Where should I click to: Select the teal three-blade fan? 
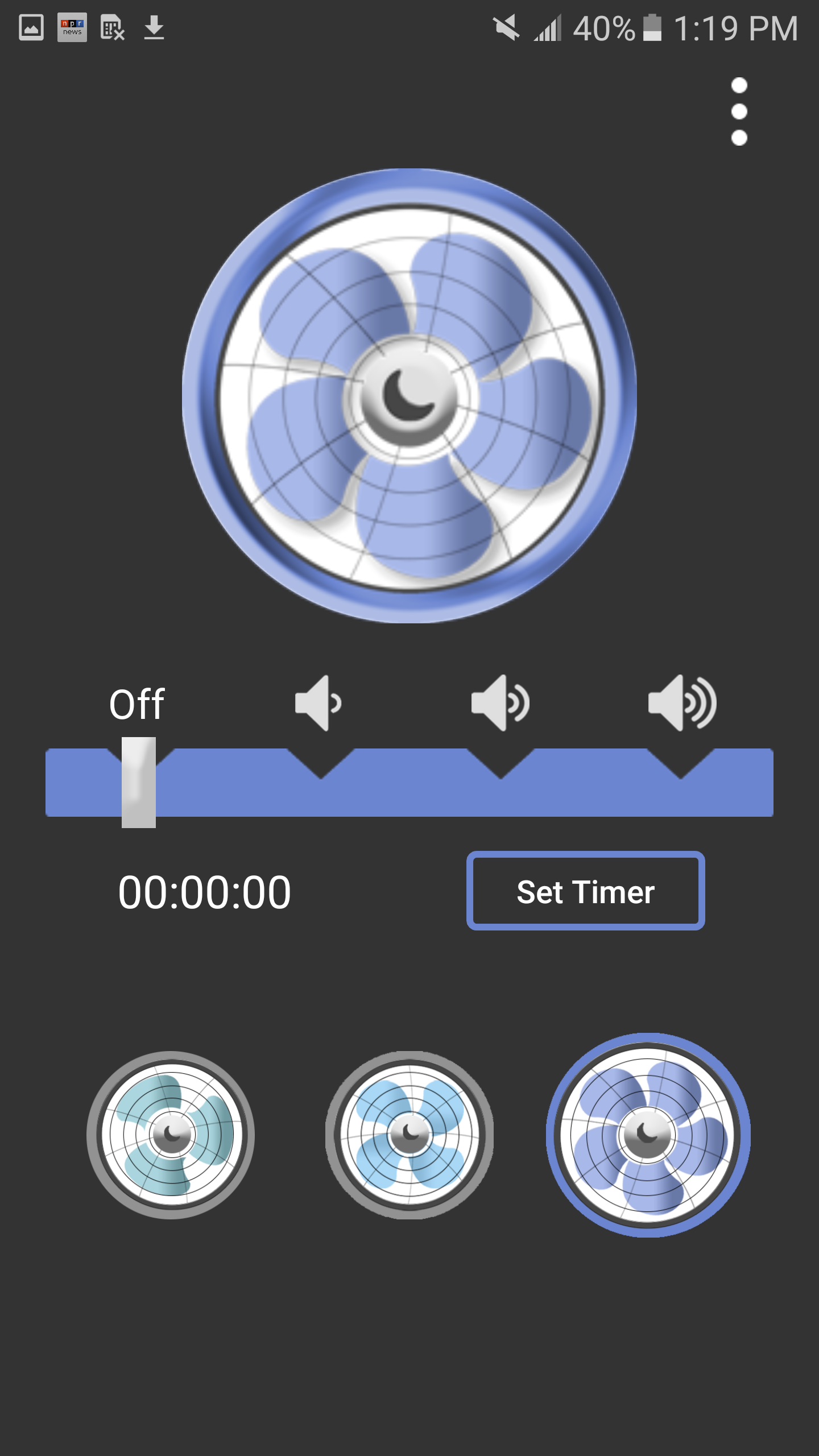[x=171, y=1135]
